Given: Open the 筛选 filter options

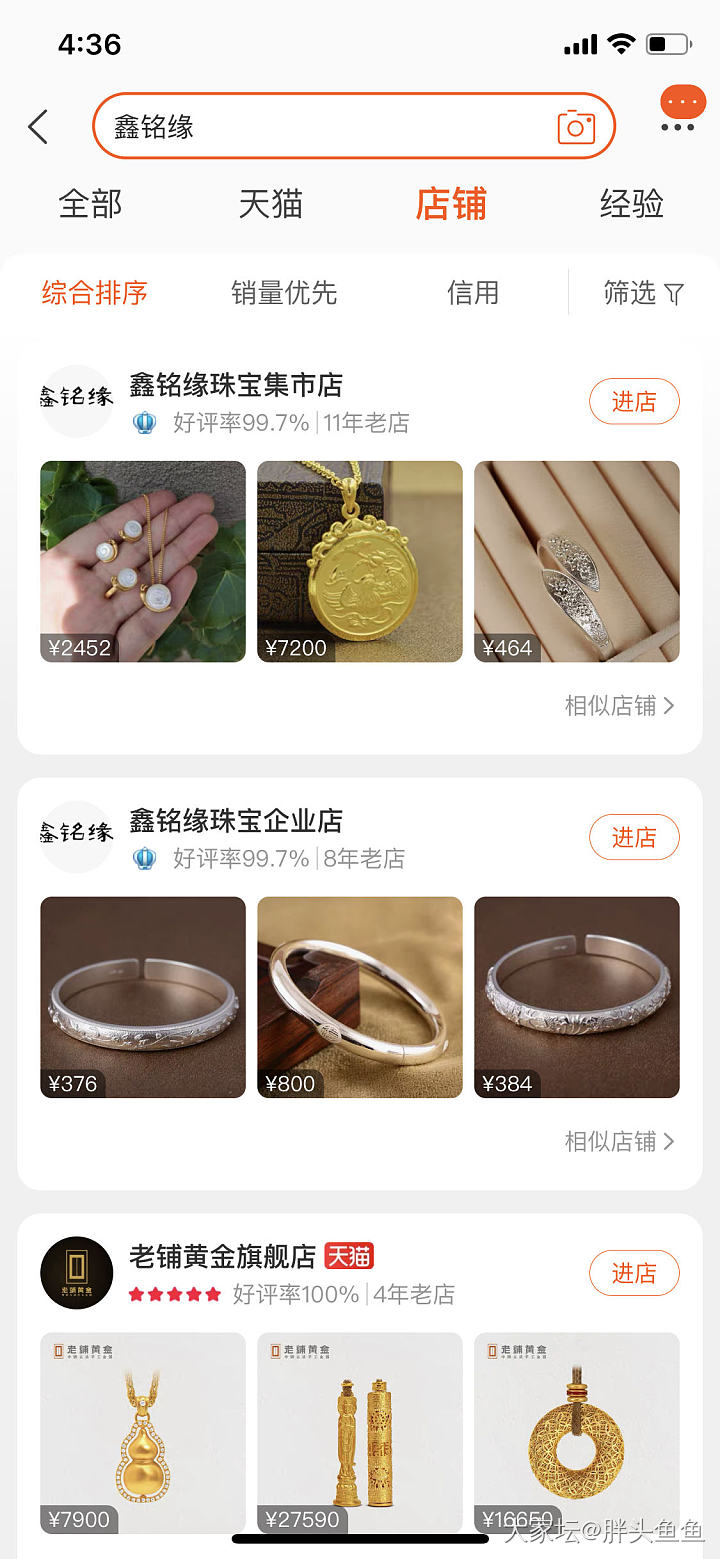Looking at the screenshot, I should 643,293.
